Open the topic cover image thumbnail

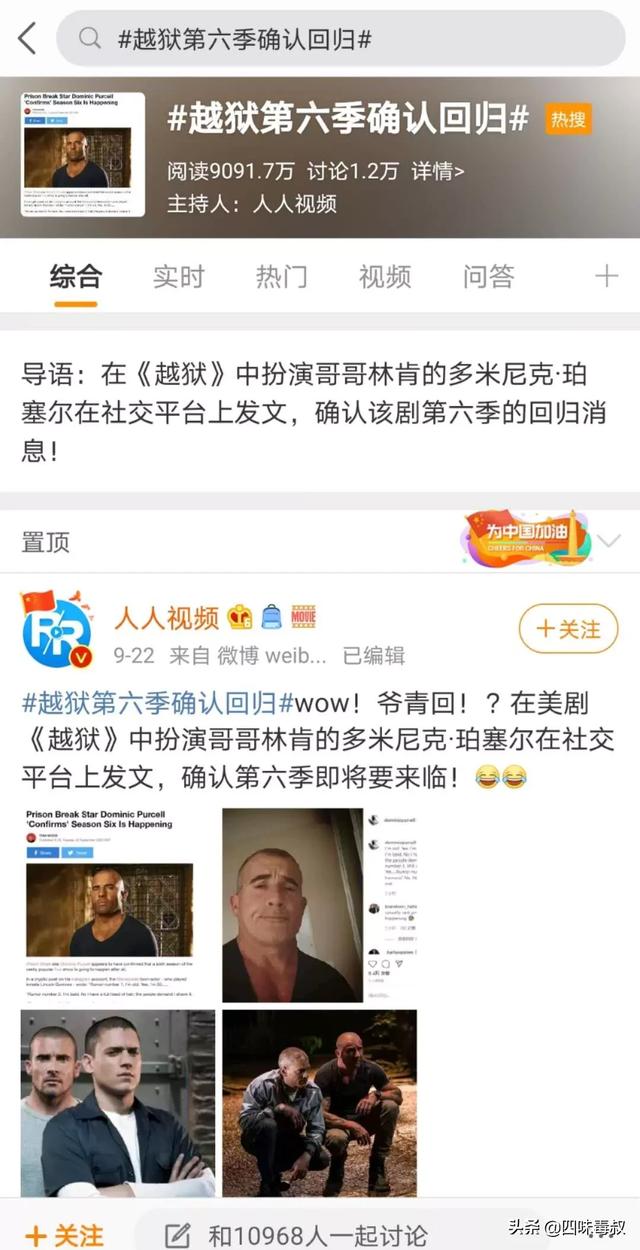coord(82,155)
